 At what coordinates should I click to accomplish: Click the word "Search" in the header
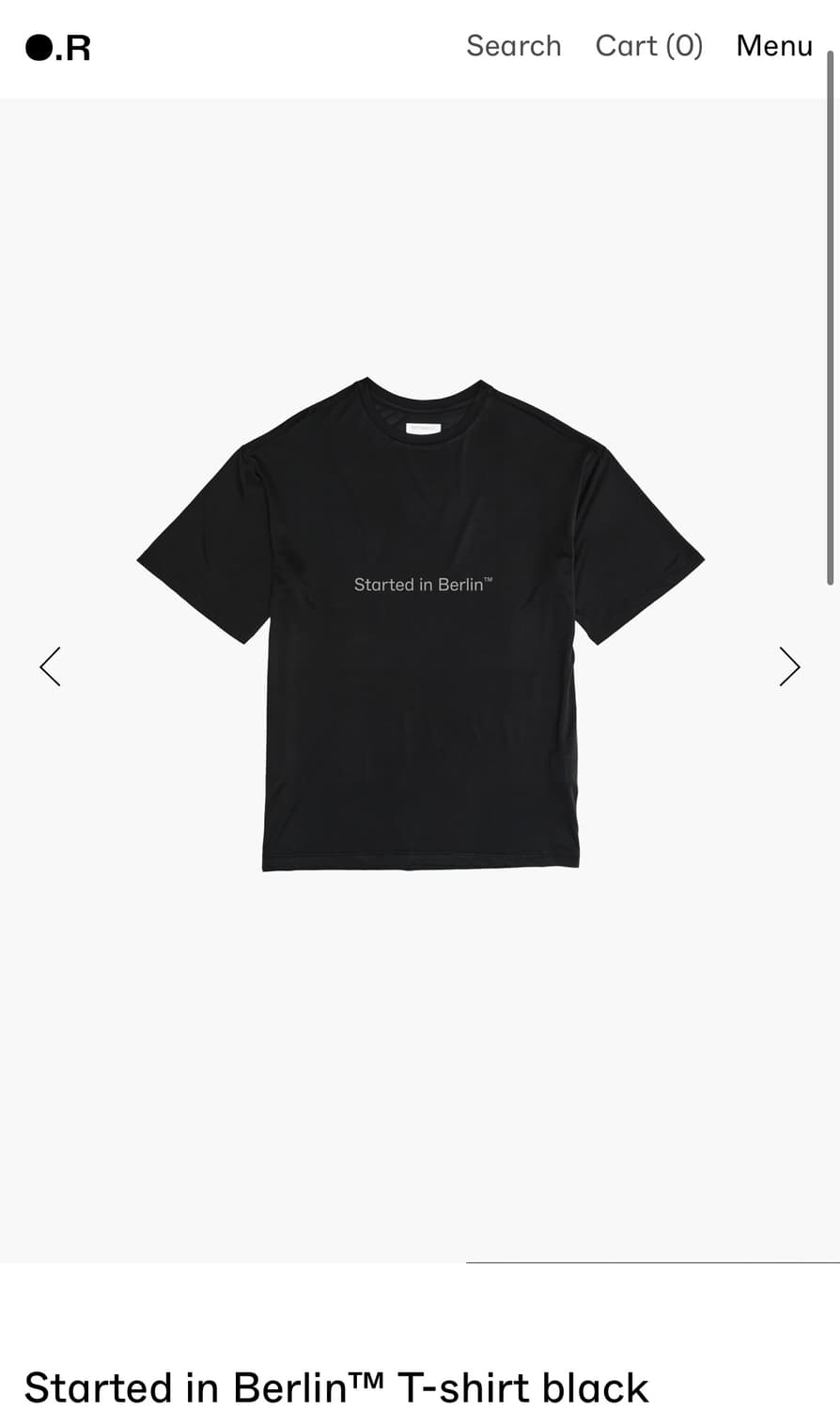[513, 45]
